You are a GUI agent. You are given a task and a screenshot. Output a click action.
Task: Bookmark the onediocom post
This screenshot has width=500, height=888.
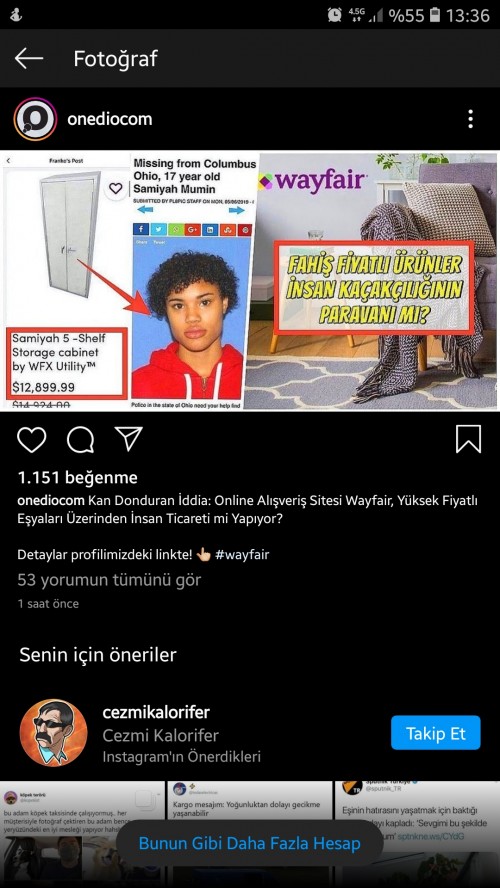point(468,439)
